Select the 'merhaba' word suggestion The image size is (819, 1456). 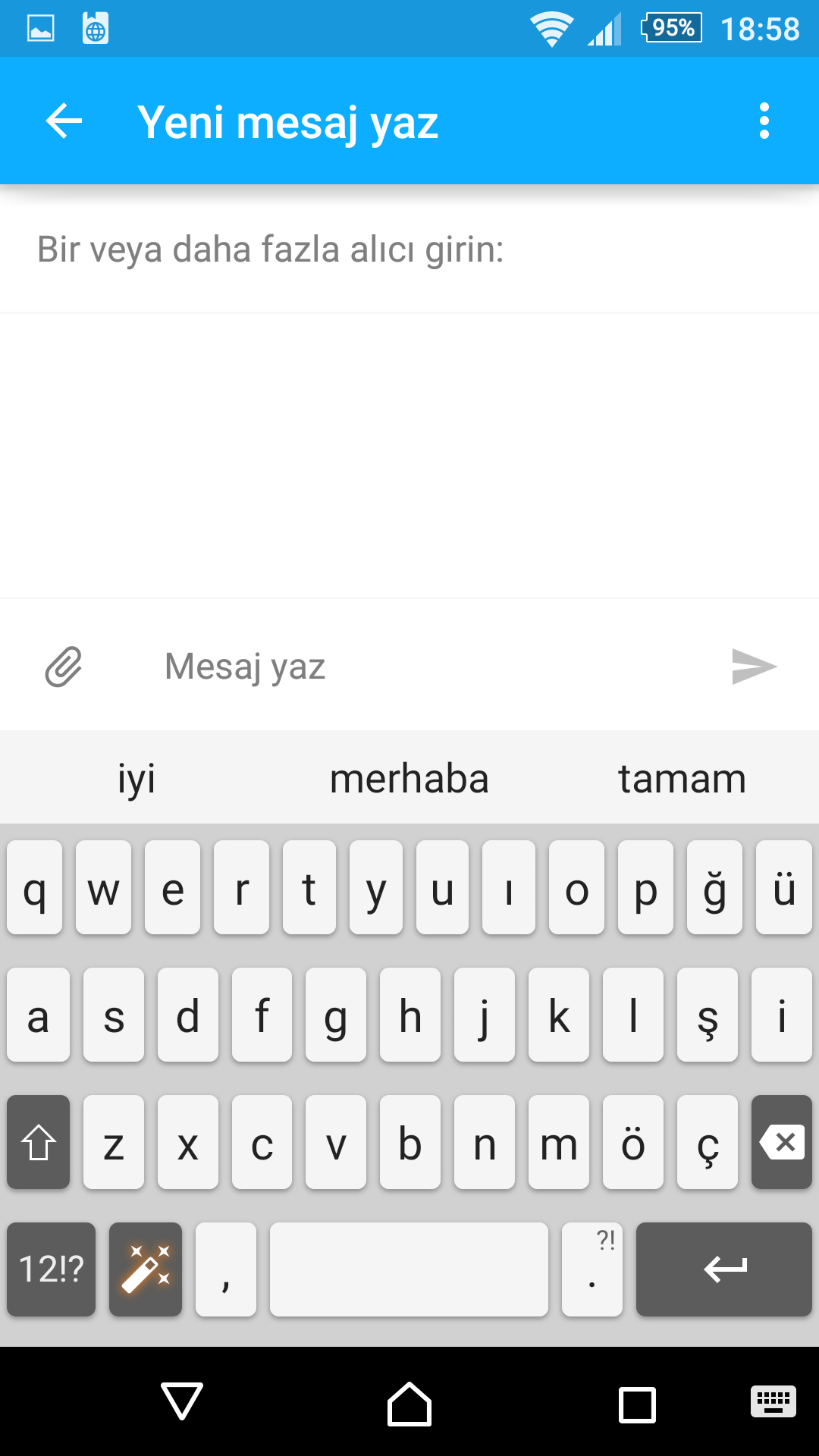click(x=409, y=779)
